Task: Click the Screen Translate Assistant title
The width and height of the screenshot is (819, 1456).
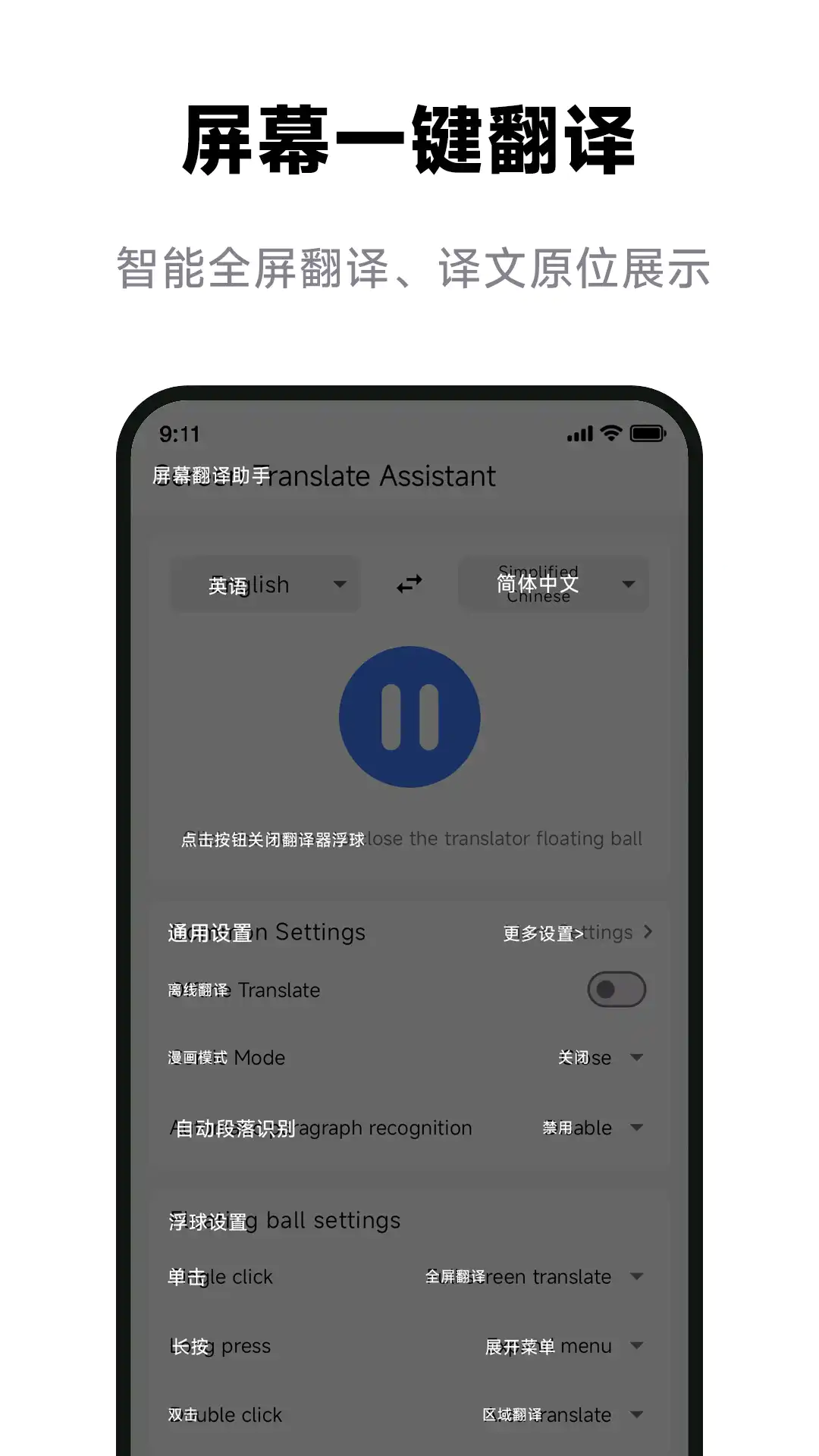Action: [x=322, y=475]
